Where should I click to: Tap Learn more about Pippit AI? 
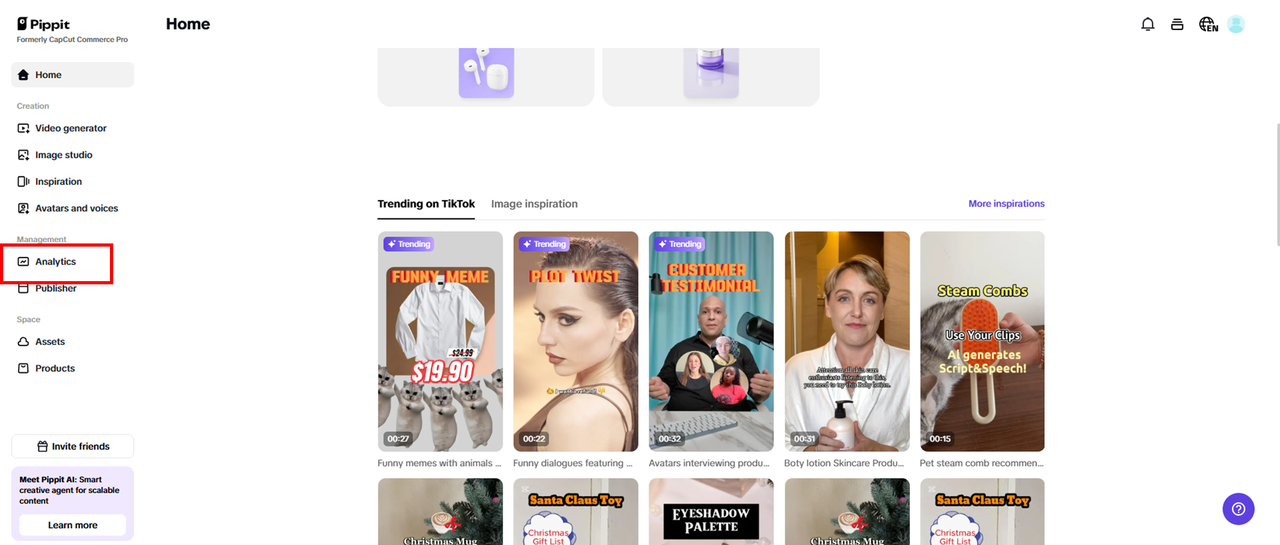click(x=73, y=525)
